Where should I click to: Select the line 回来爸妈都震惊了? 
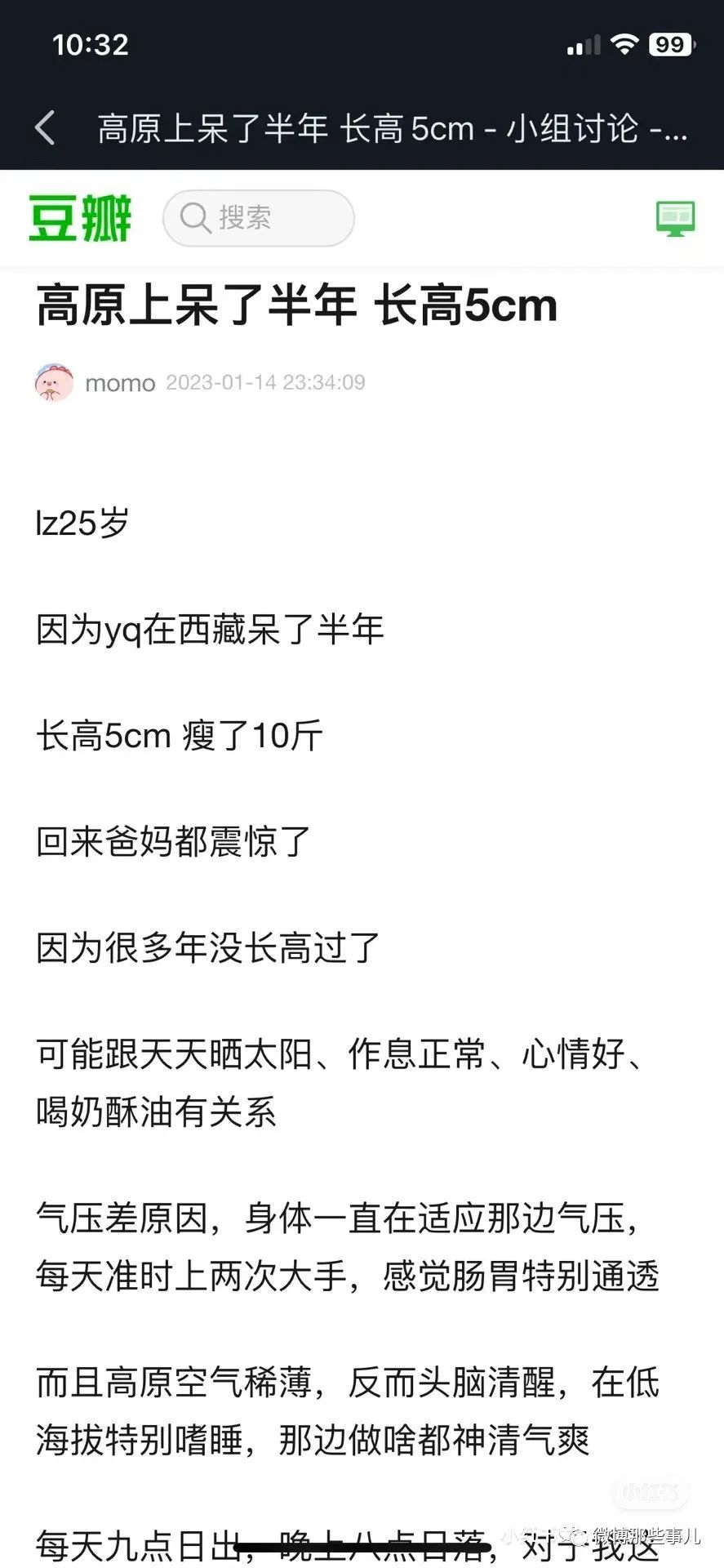point(171,843)
